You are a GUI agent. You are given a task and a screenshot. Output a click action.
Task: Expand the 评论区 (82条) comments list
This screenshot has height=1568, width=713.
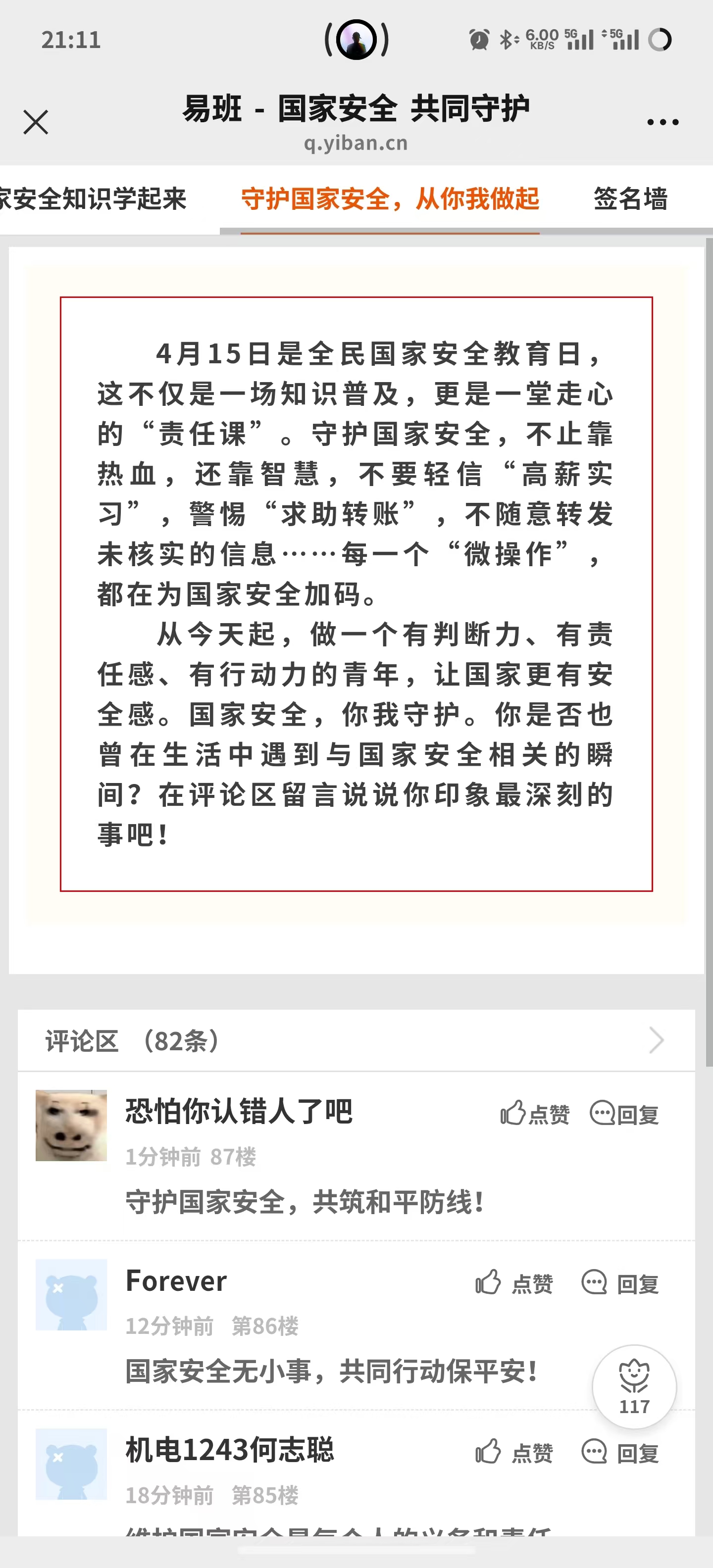click(x=356, y=1040)
